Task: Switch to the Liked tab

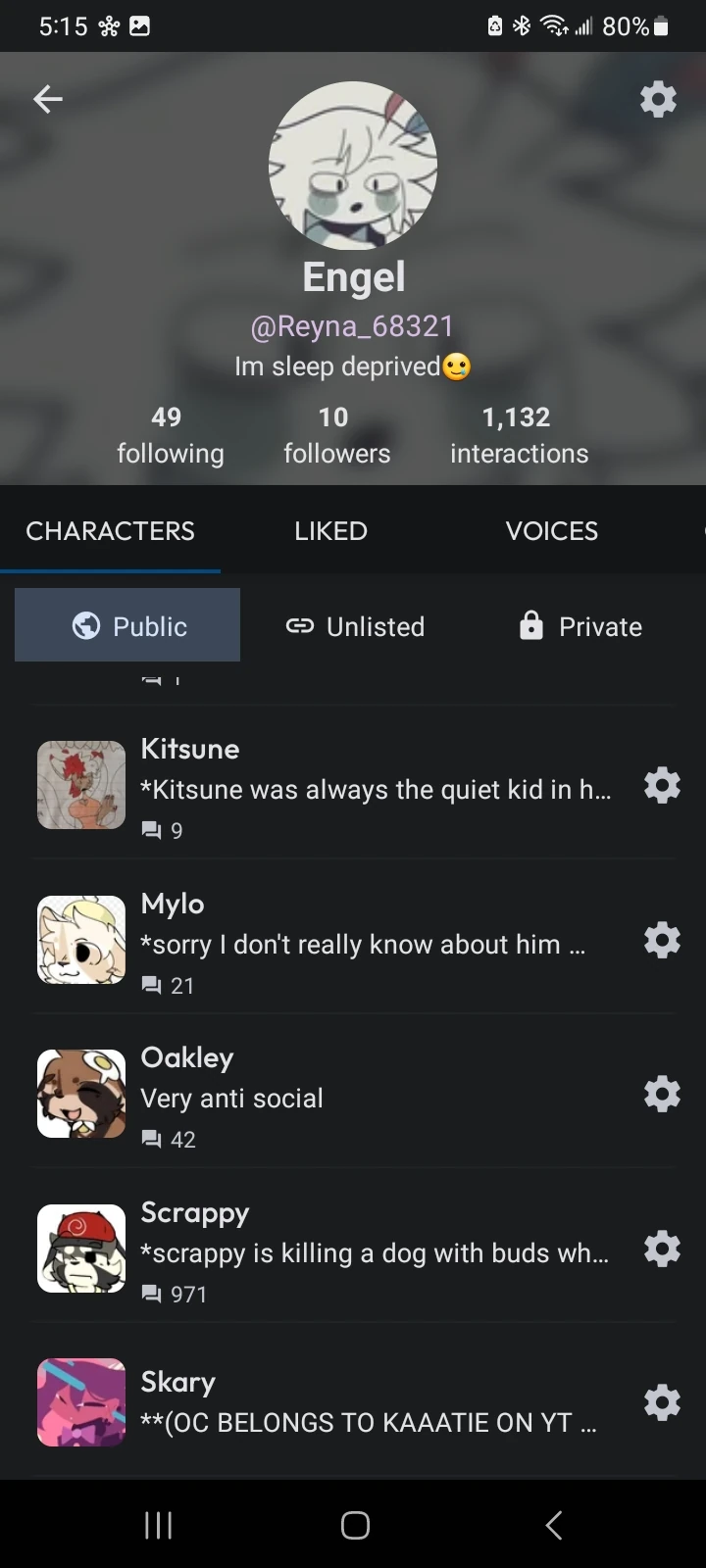Action: click(x=330, y=531)
